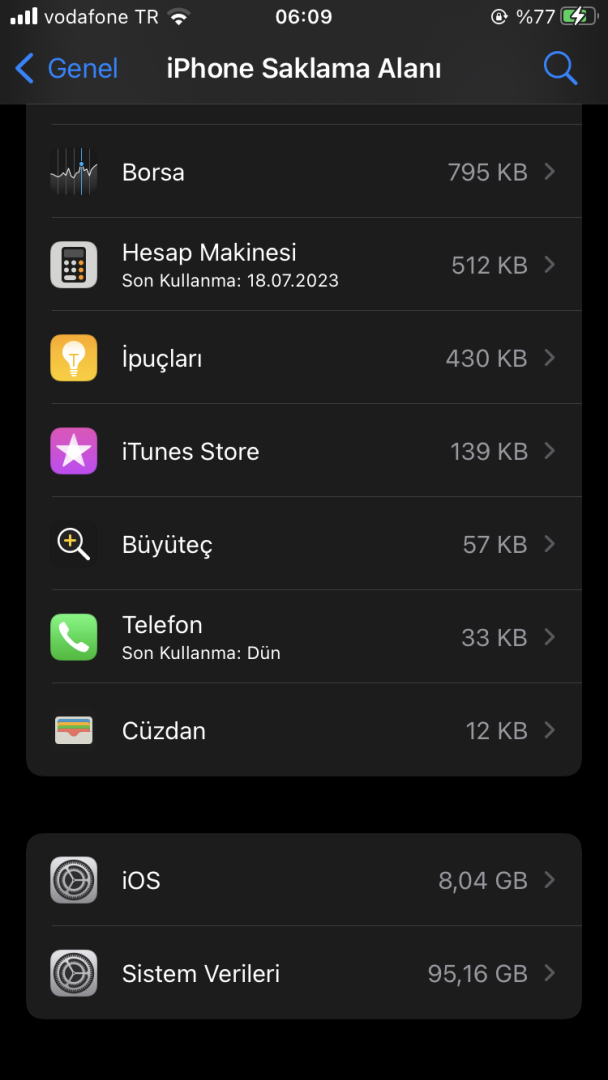View Büyüteç storage usage
This screenshot has height=1080, width=608.
pyautogui.click(x=304, y=544)
